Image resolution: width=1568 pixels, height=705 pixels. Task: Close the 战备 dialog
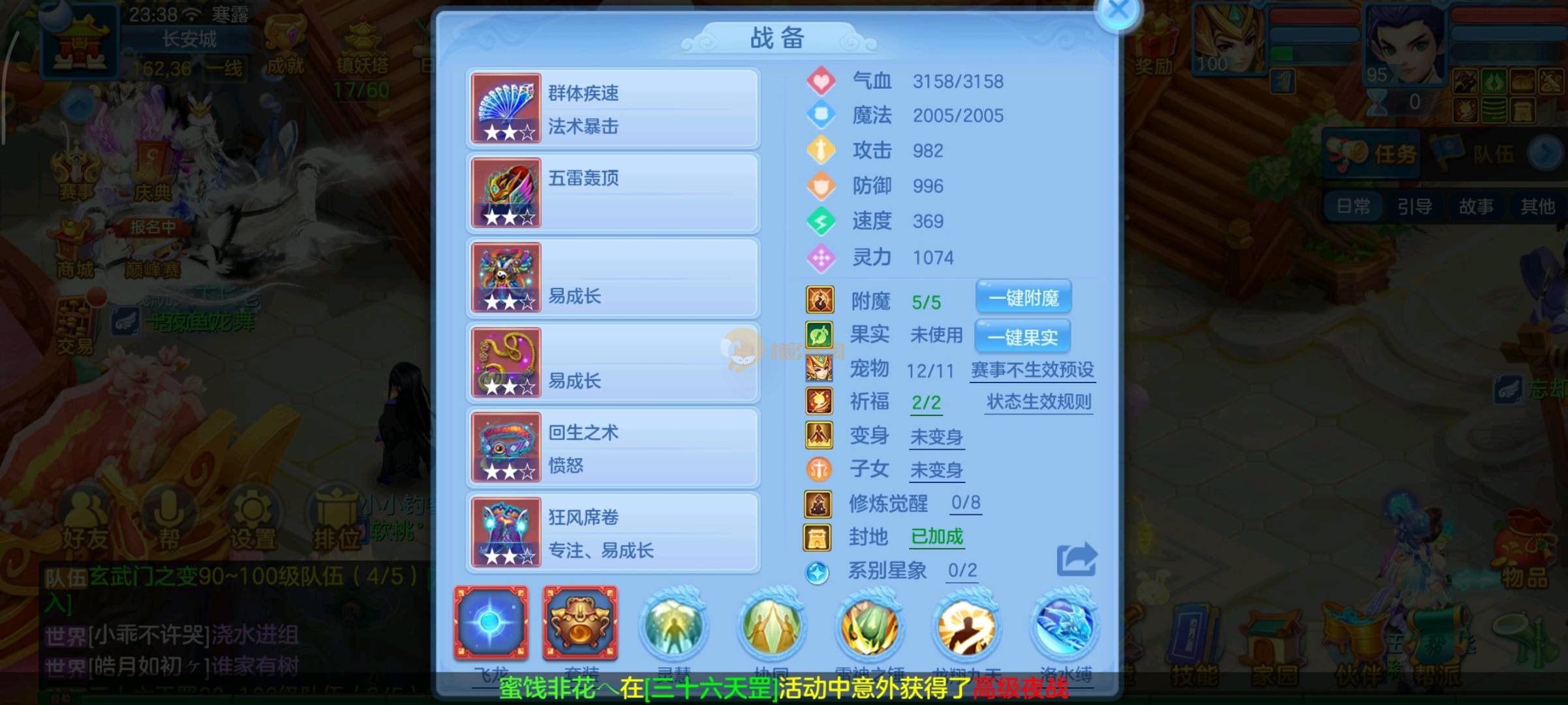[1118, 12]
